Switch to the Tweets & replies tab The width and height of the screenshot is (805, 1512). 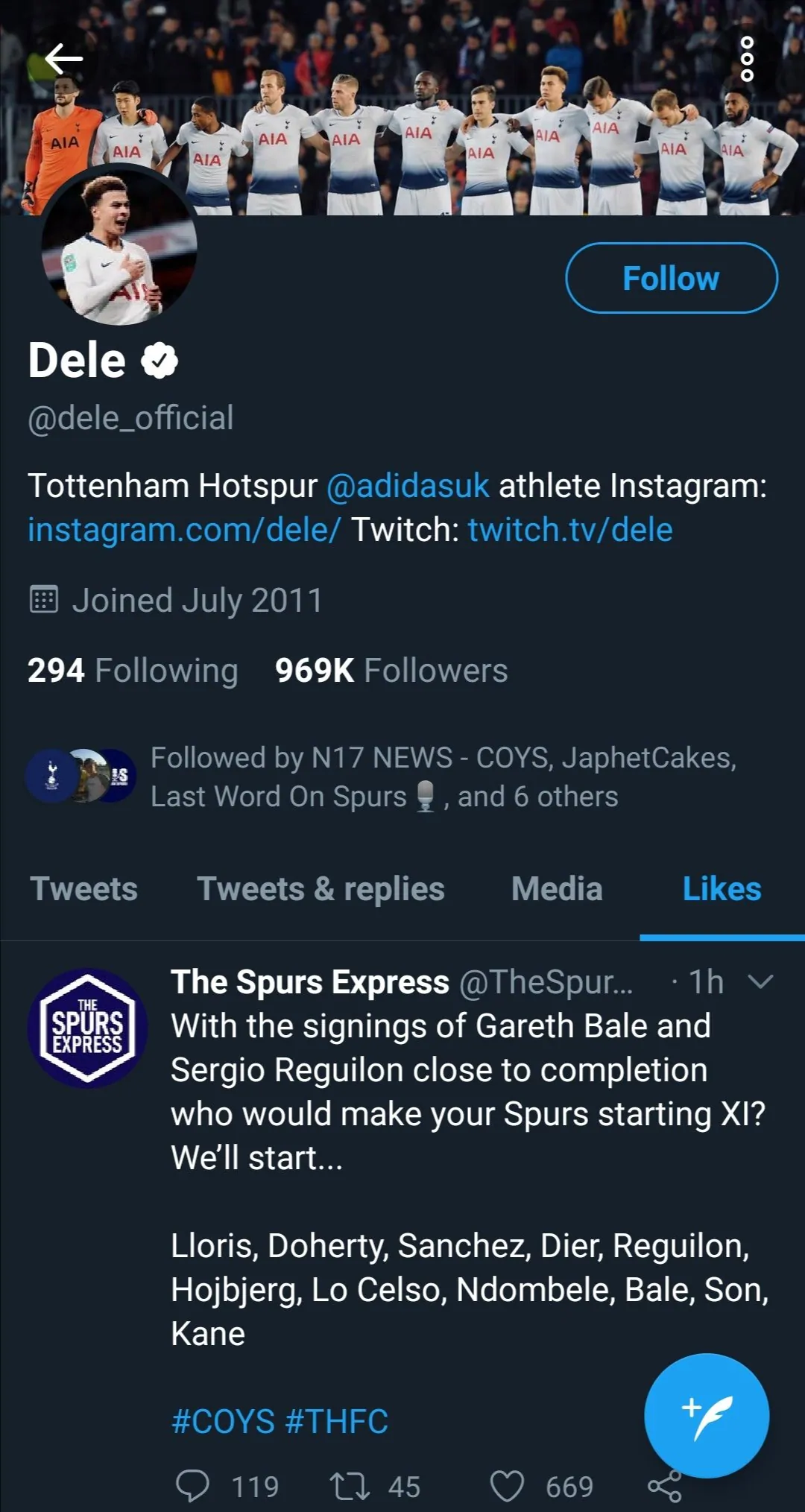tap(321, 889)
